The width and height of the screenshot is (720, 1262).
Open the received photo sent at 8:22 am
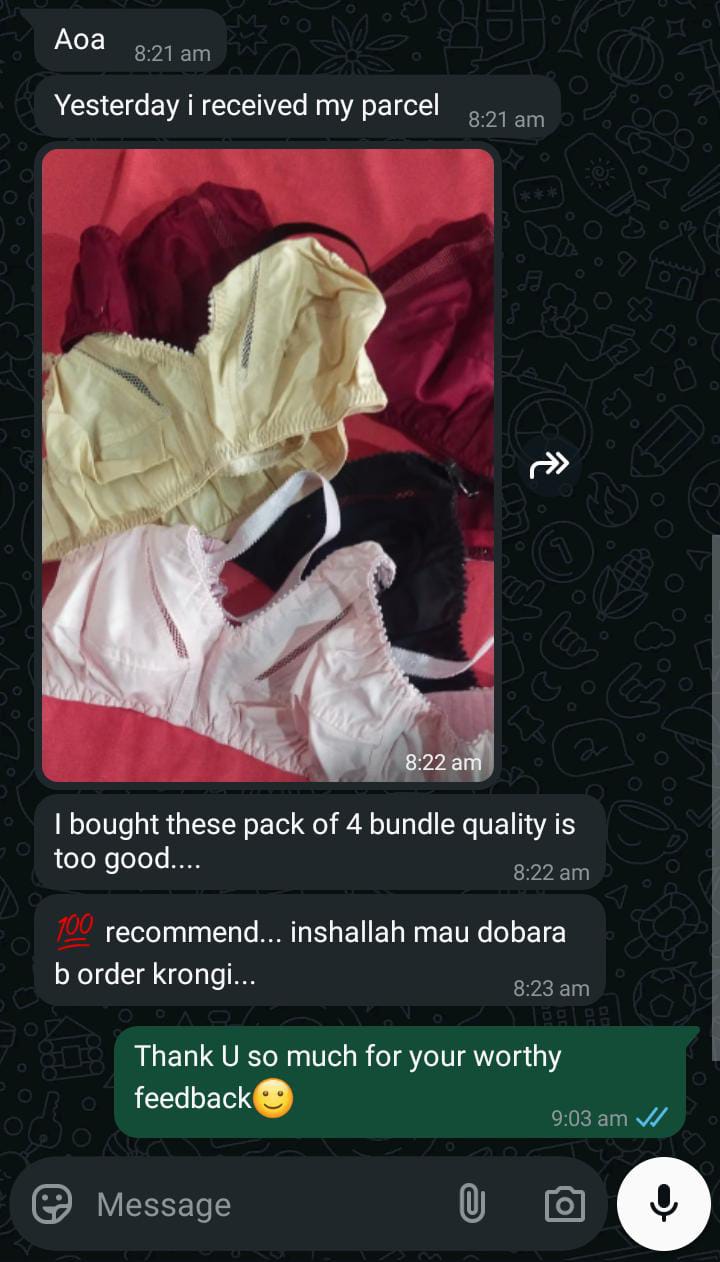[268, 465]
